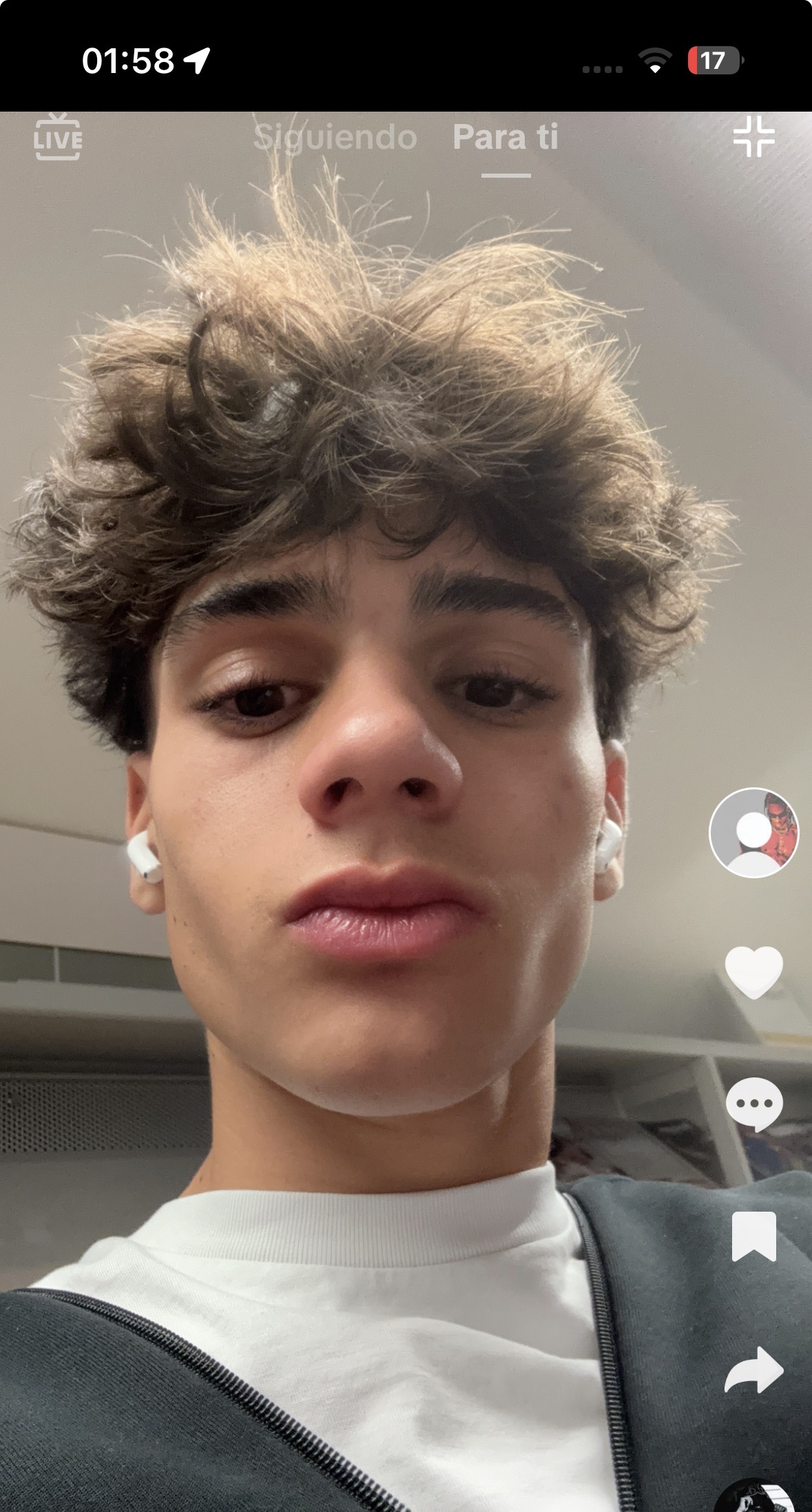Viewport: 812px width, 1512px height.
Task: Like this video with the heart
Action: [753, 971]
